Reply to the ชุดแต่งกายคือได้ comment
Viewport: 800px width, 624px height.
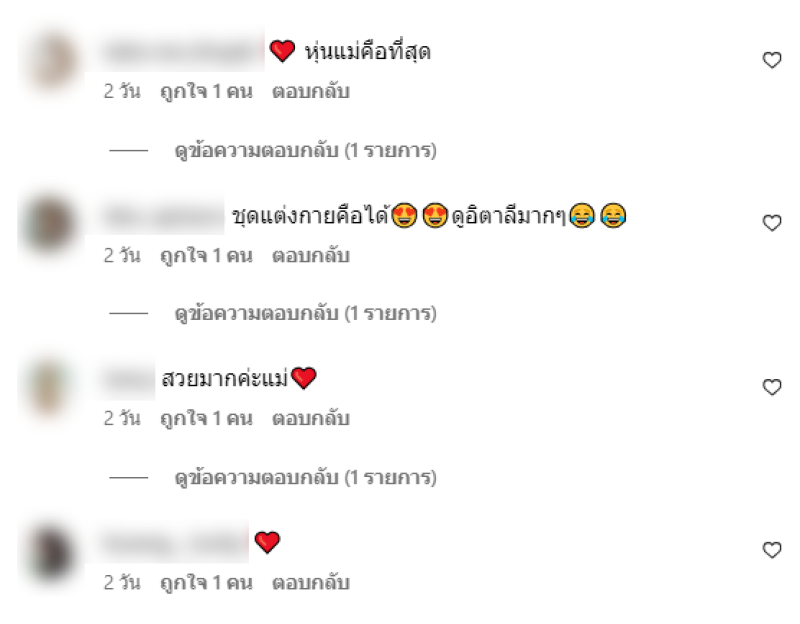point(310,255)
